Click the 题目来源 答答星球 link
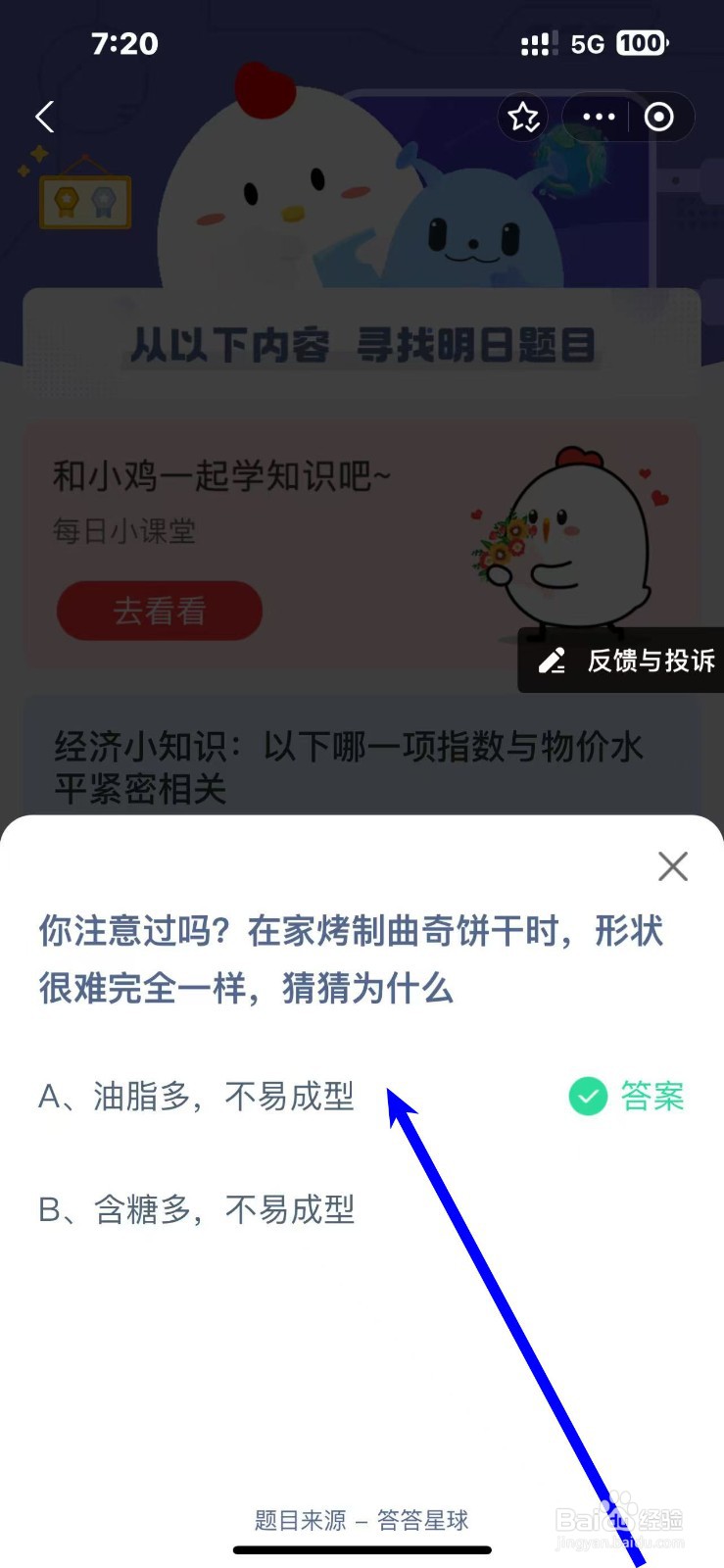 coord(361,1520)
